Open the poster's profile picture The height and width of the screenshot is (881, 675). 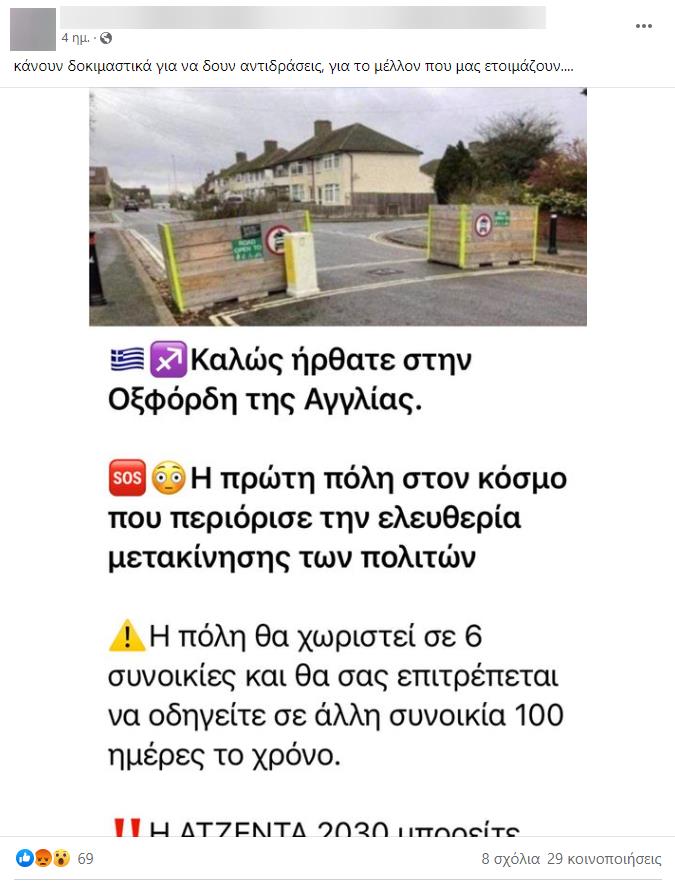[x=32, y=29]
